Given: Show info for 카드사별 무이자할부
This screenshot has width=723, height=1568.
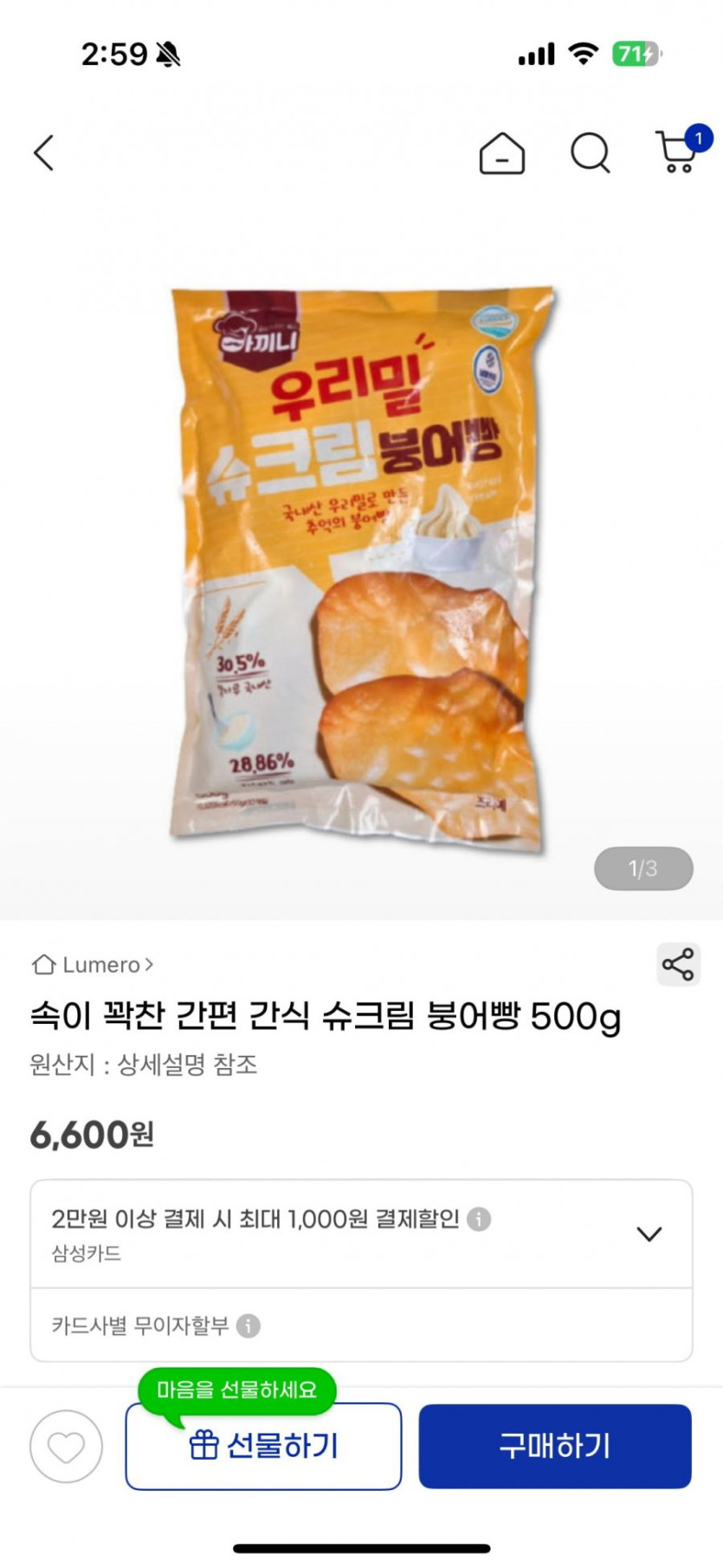Looking at the screenshot, I should coord(249,1325).
